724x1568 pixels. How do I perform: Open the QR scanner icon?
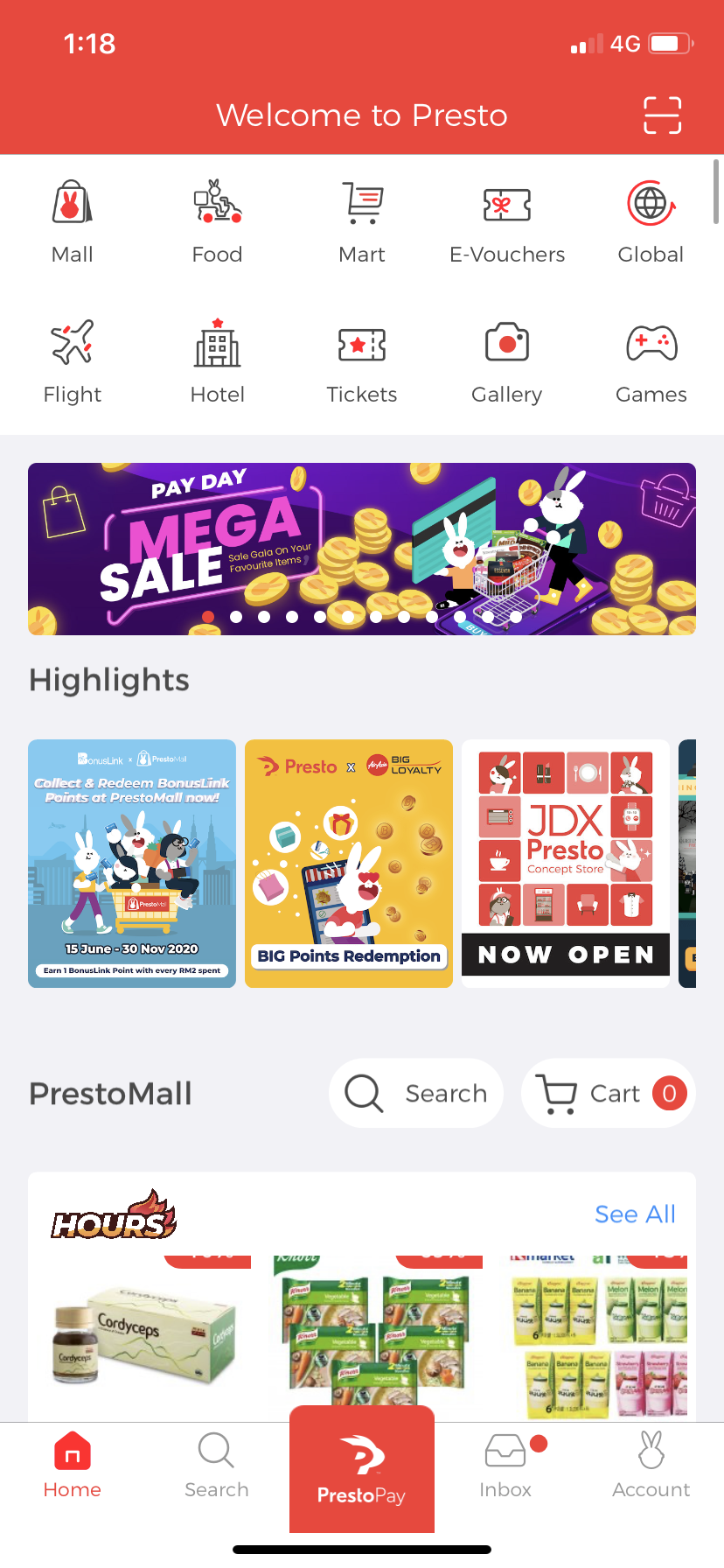[x=662, y=115]
